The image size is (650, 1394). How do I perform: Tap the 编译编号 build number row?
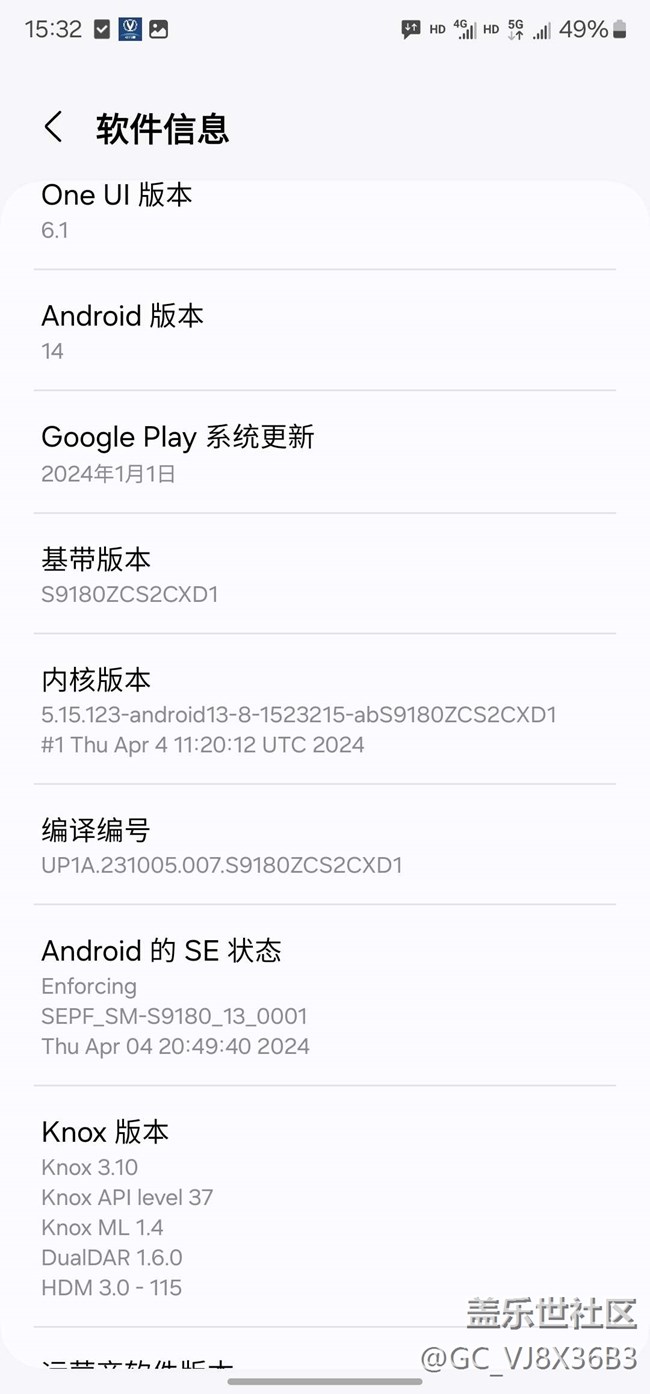pos(324,846)
